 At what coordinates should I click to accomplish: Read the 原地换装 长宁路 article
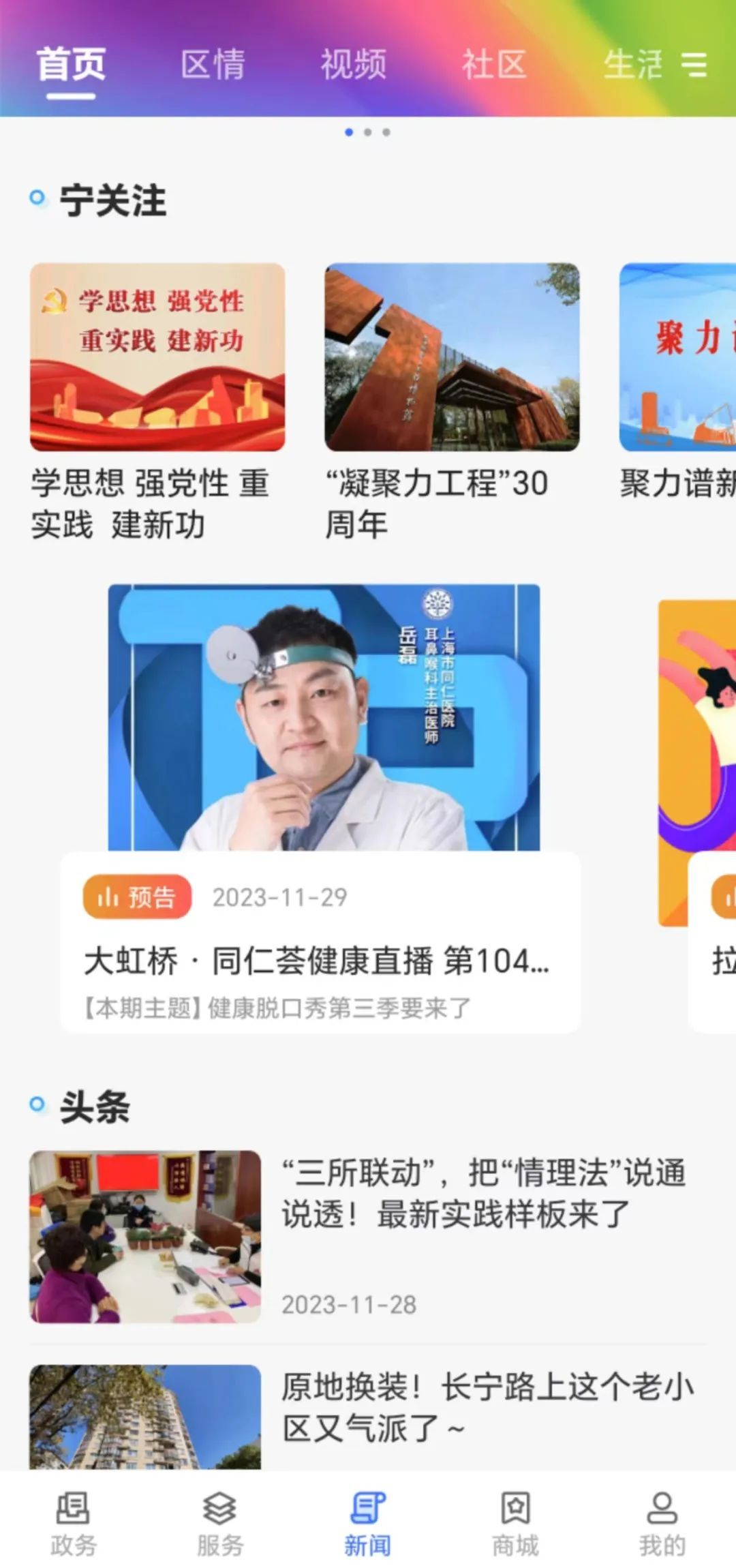[x=487, y=1408]
